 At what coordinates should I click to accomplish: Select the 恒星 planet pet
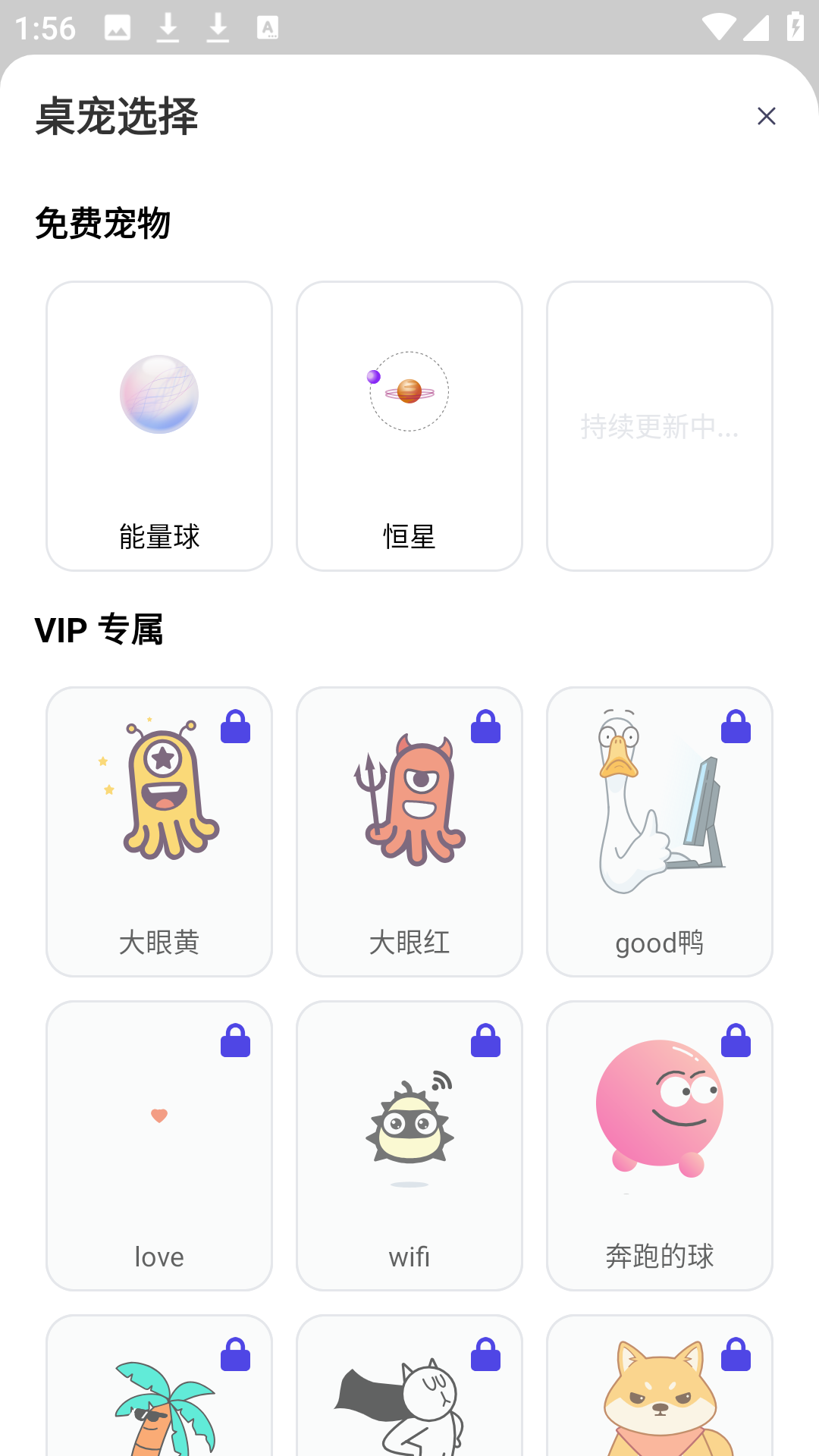[x=409, y=425]
